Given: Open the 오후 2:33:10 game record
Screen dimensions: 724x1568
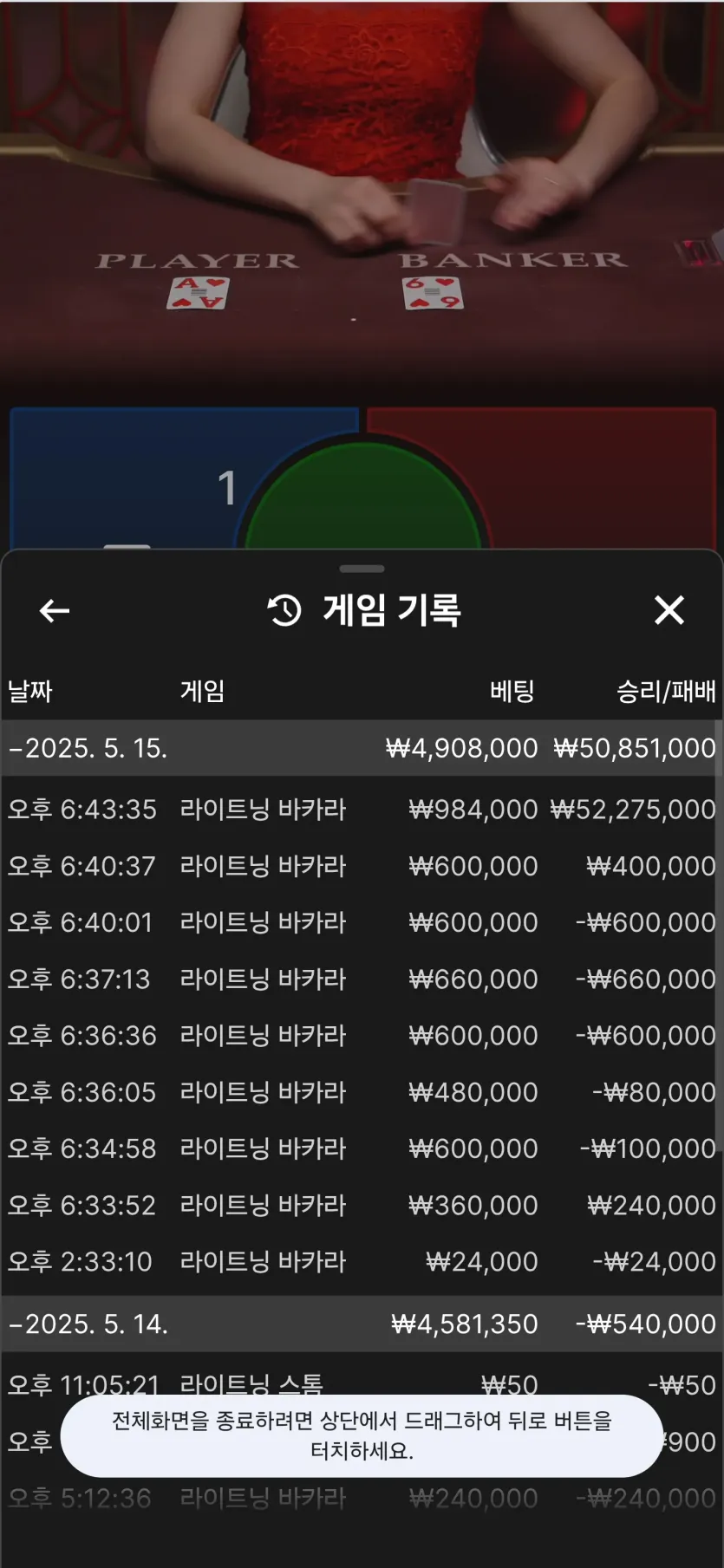Looking at the screenshot, I should [361, 1262].
